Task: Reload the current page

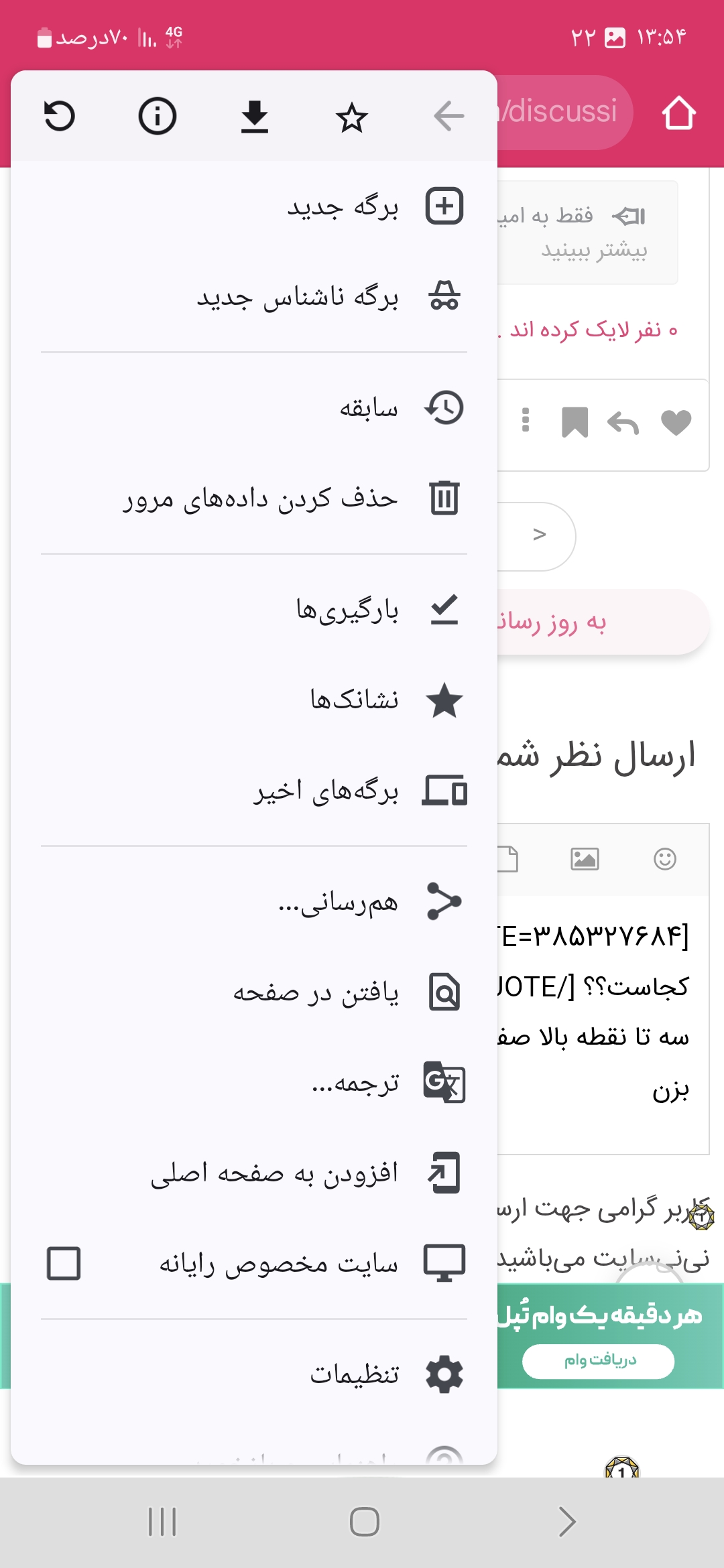Action: (59, 116)
